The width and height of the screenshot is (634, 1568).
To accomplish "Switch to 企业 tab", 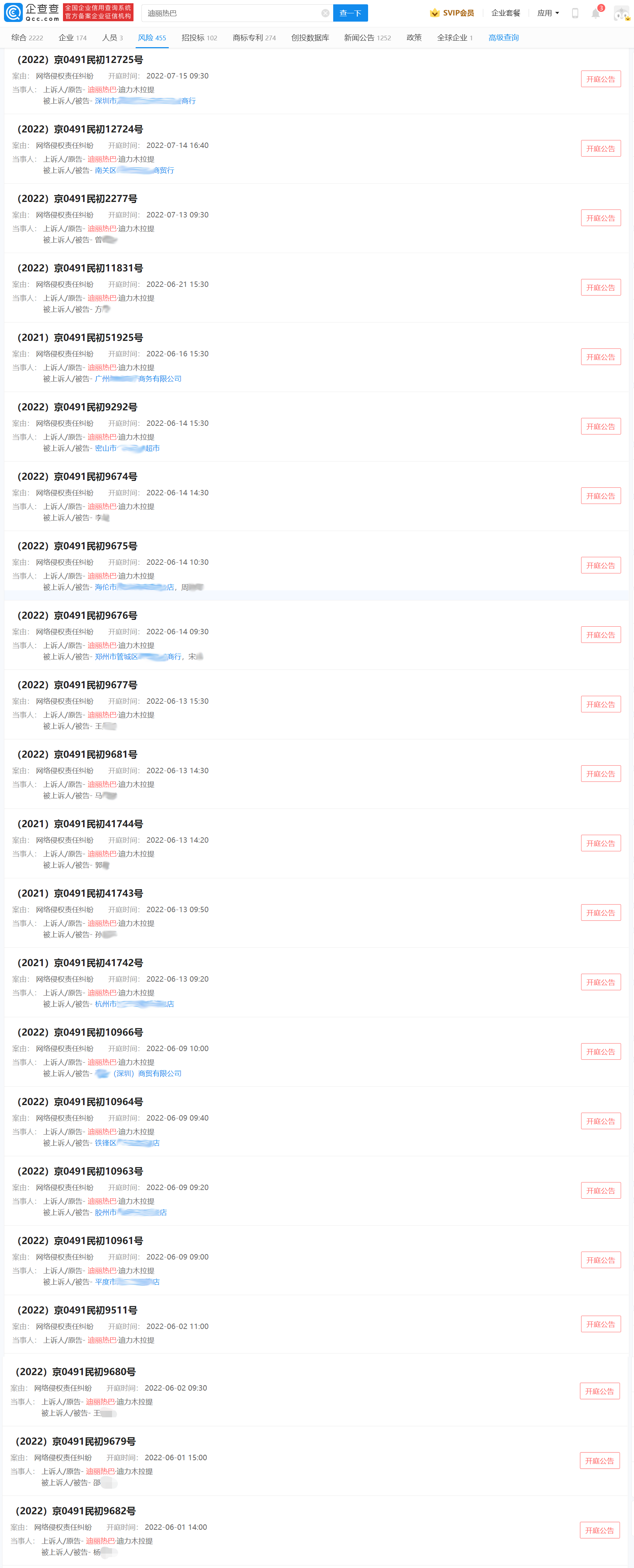I will click(72, 38).
